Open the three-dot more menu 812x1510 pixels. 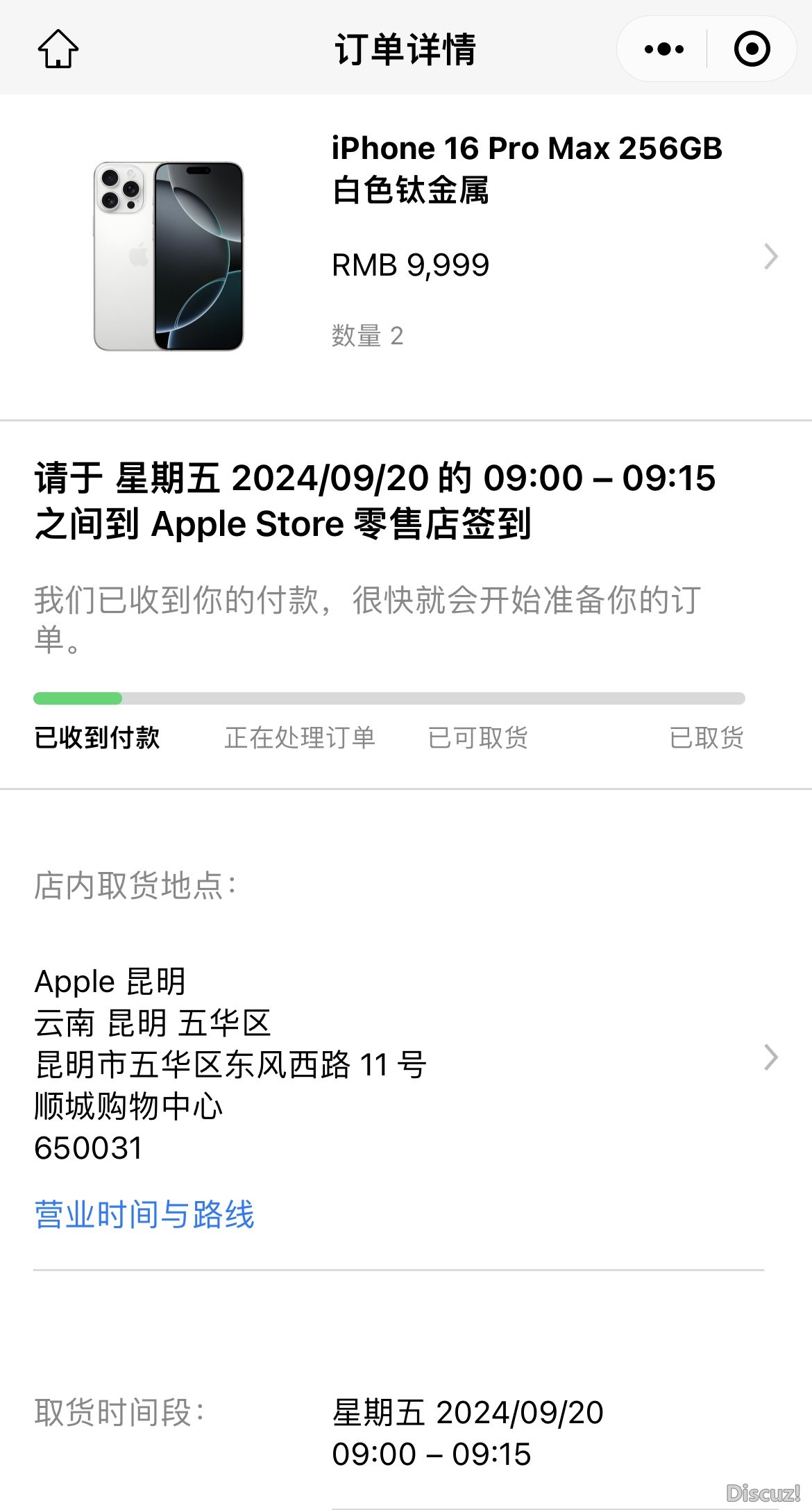(x=663, y=49)
